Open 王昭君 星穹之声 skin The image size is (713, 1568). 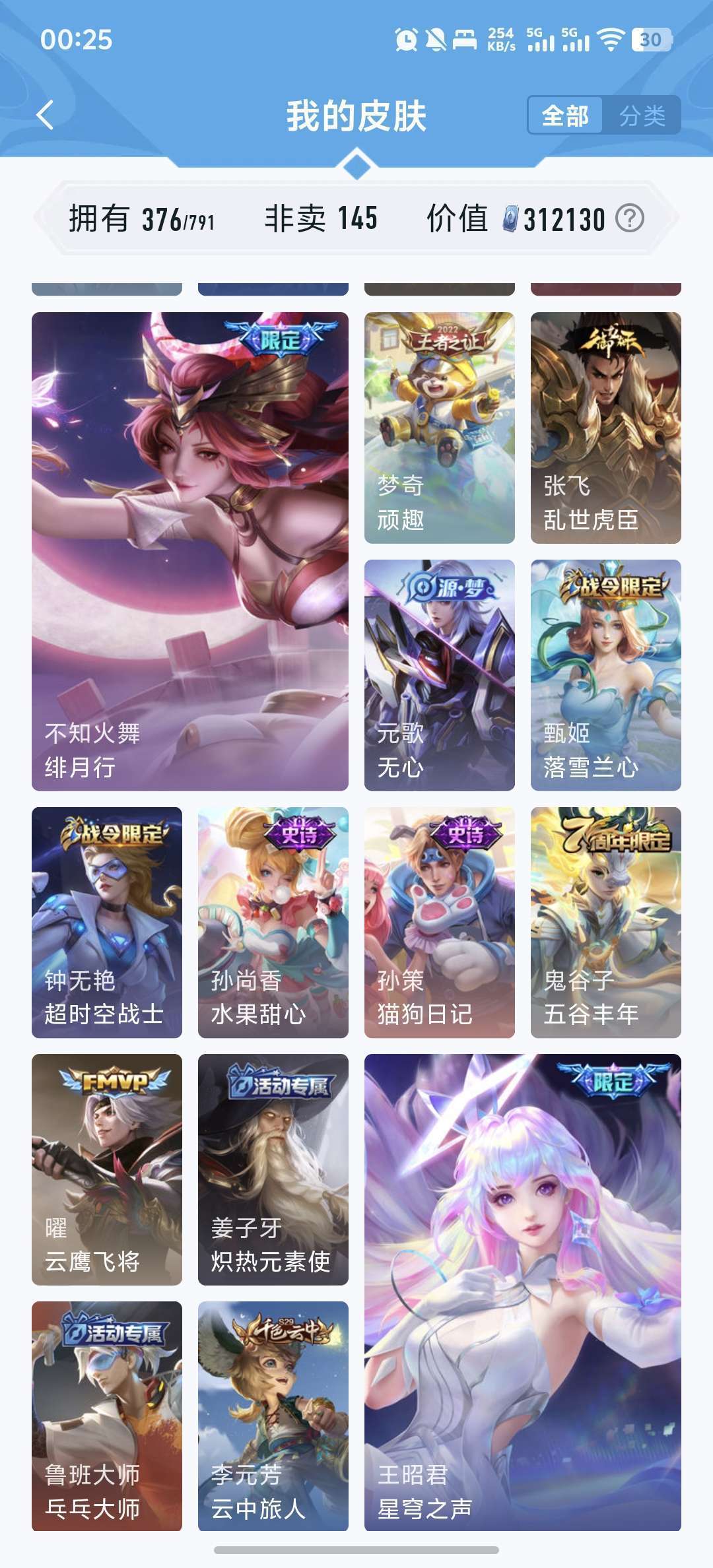click(x=523, y=1292)
